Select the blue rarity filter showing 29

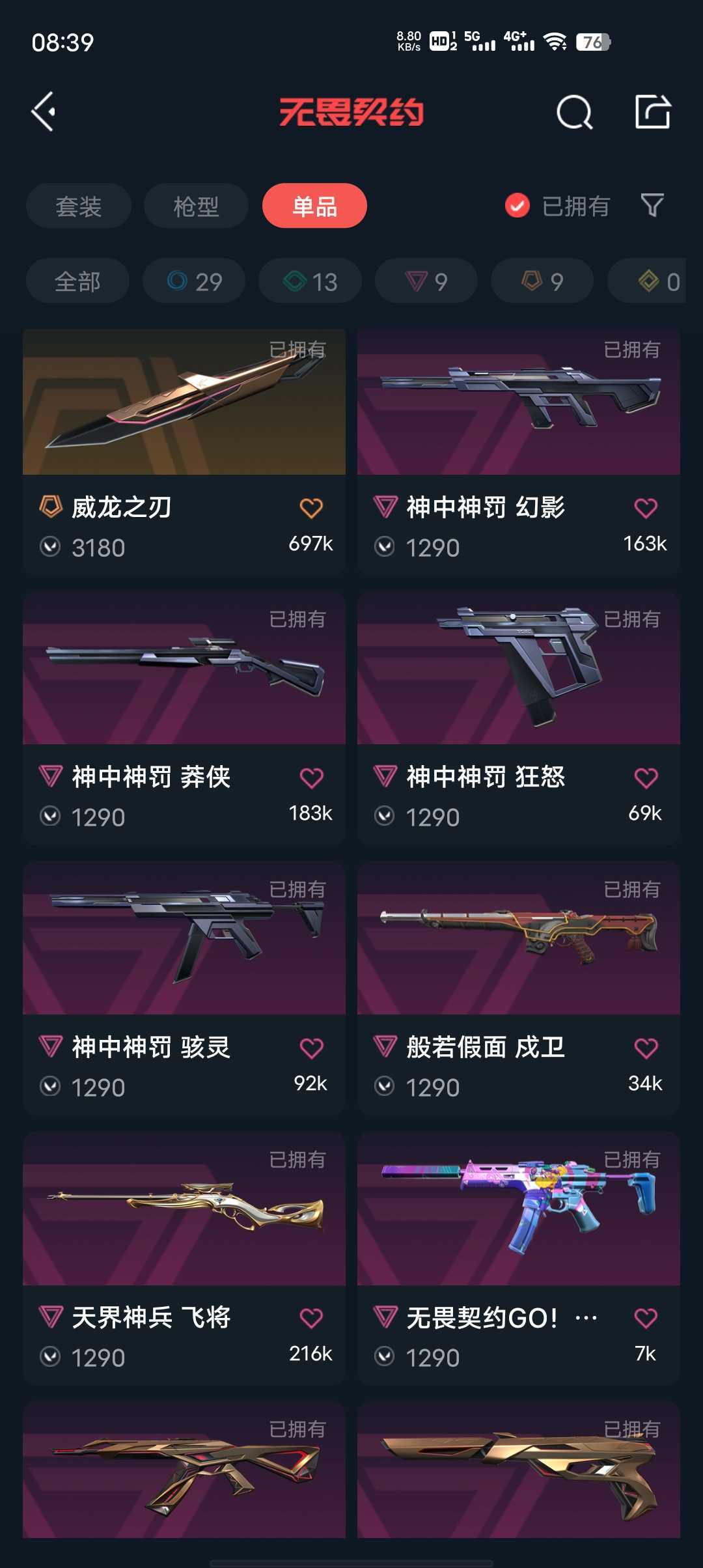click(193, 281)
